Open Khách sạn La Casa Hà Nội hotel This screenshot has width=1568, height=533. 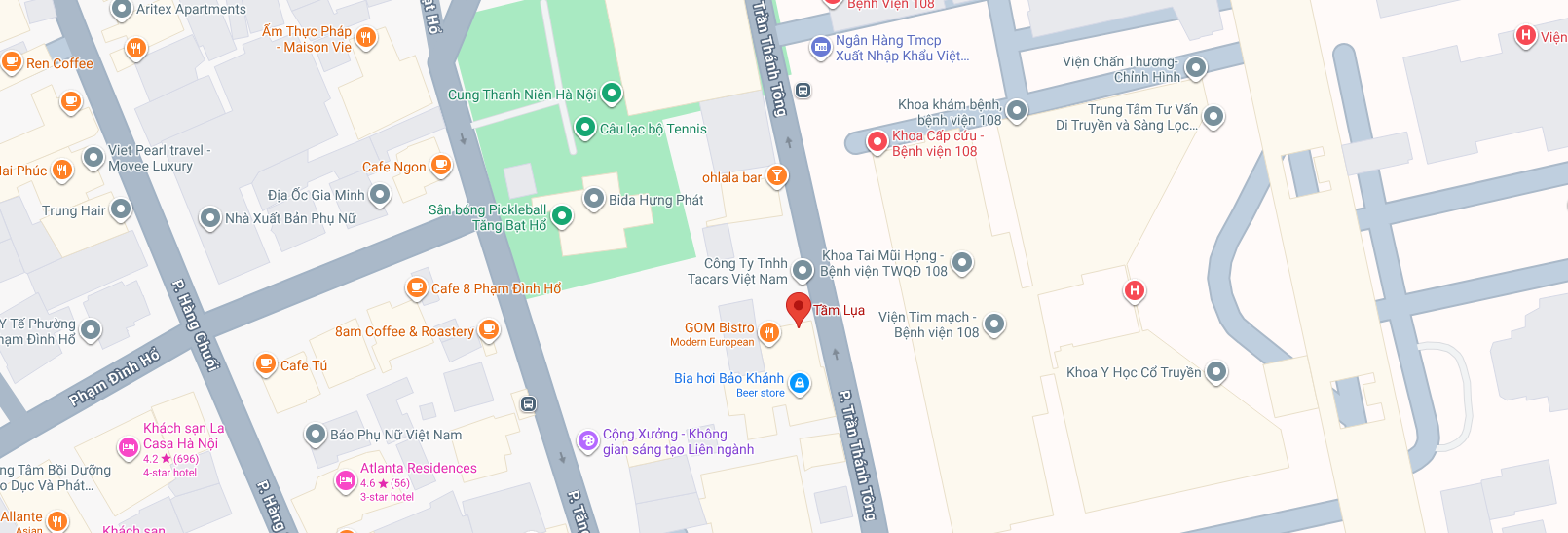(129, 447)
